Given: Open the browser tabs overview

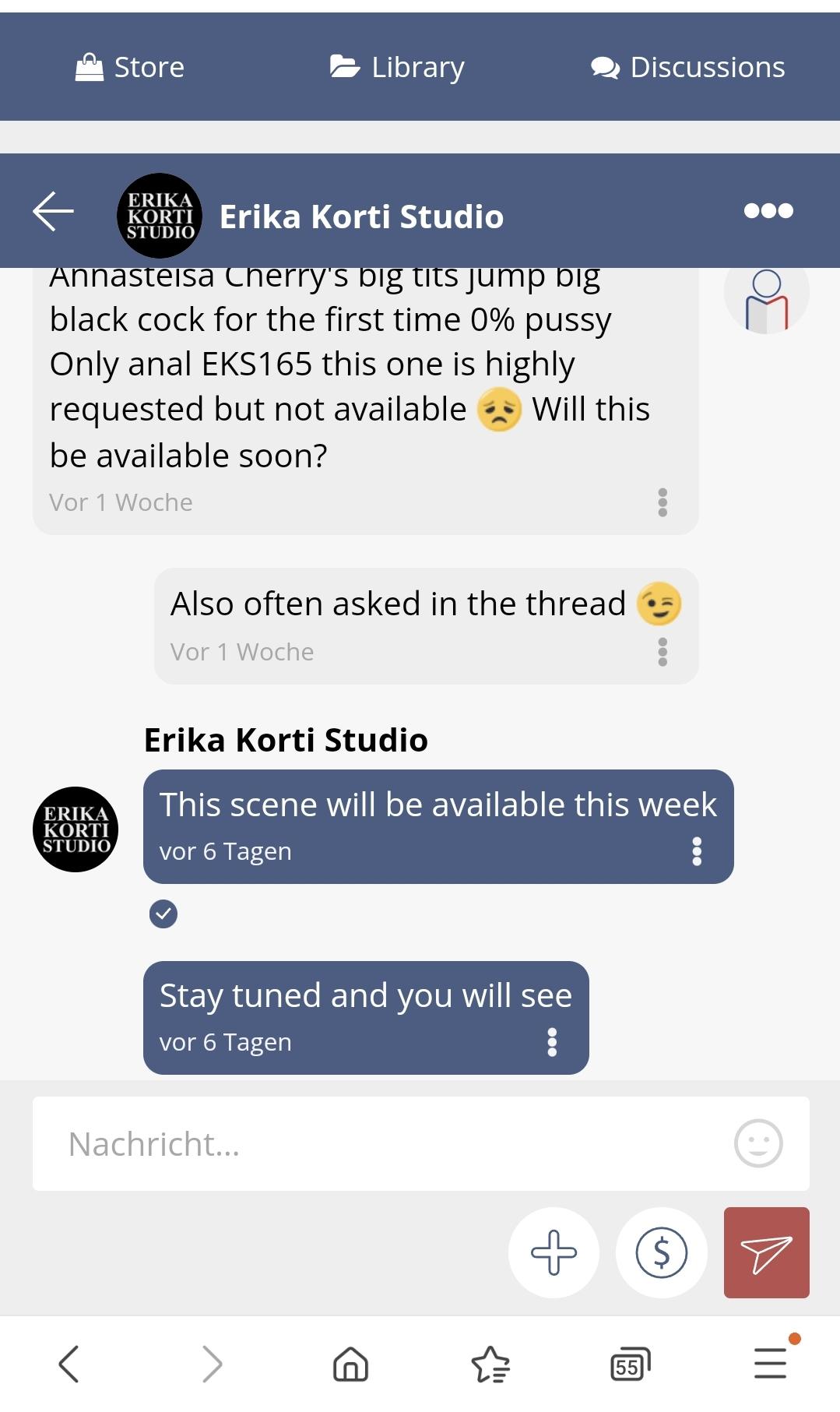Looking at the screenshot, I should point(630,1364).
